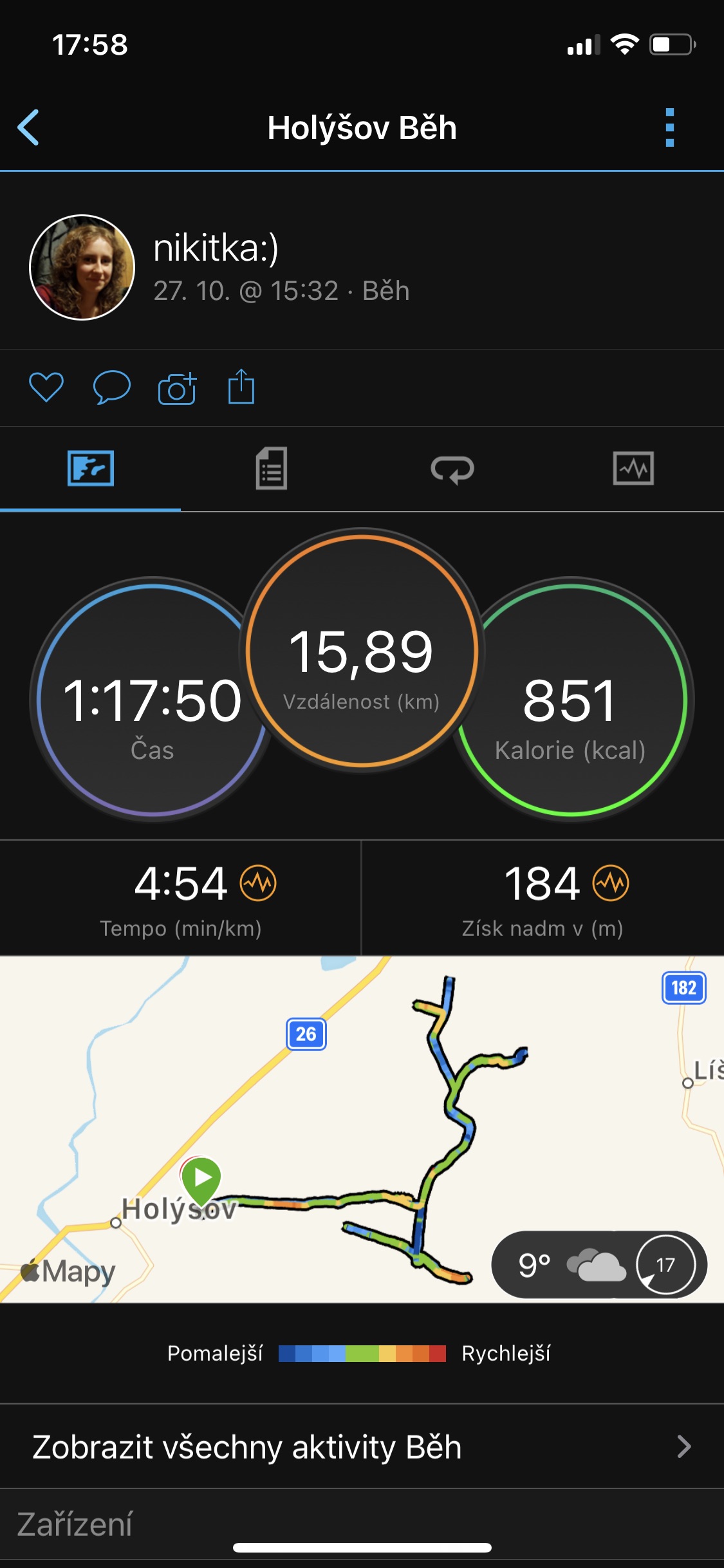
Task: Open Zobrazit všechny aktivity Běh
Action: coord(362,1446)
